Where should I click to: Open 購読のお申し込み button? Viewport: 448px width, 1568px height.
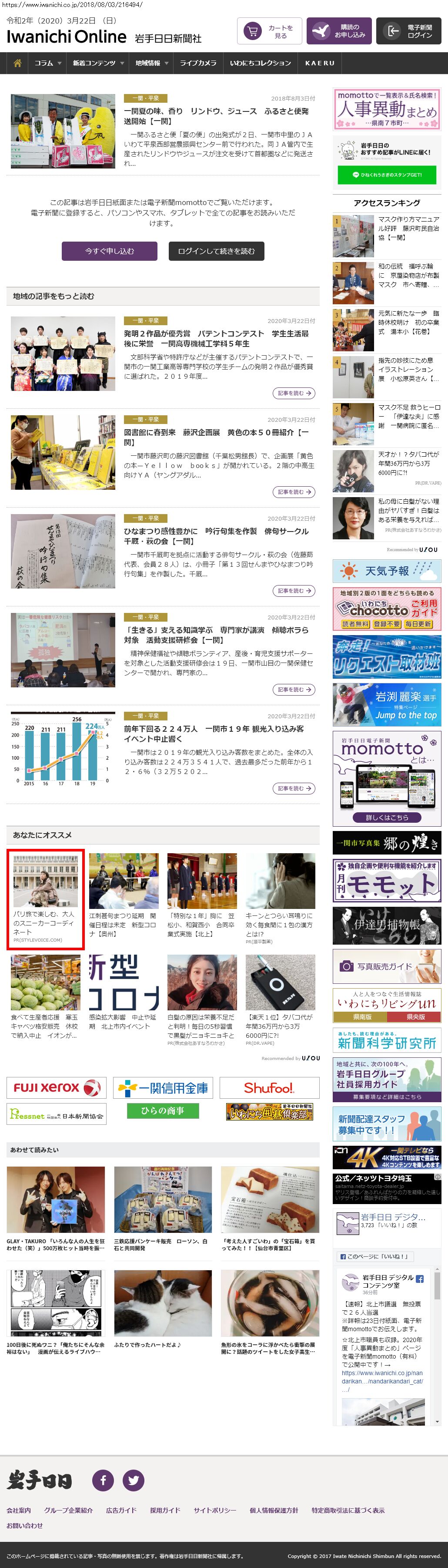click(x=338, y=31)
